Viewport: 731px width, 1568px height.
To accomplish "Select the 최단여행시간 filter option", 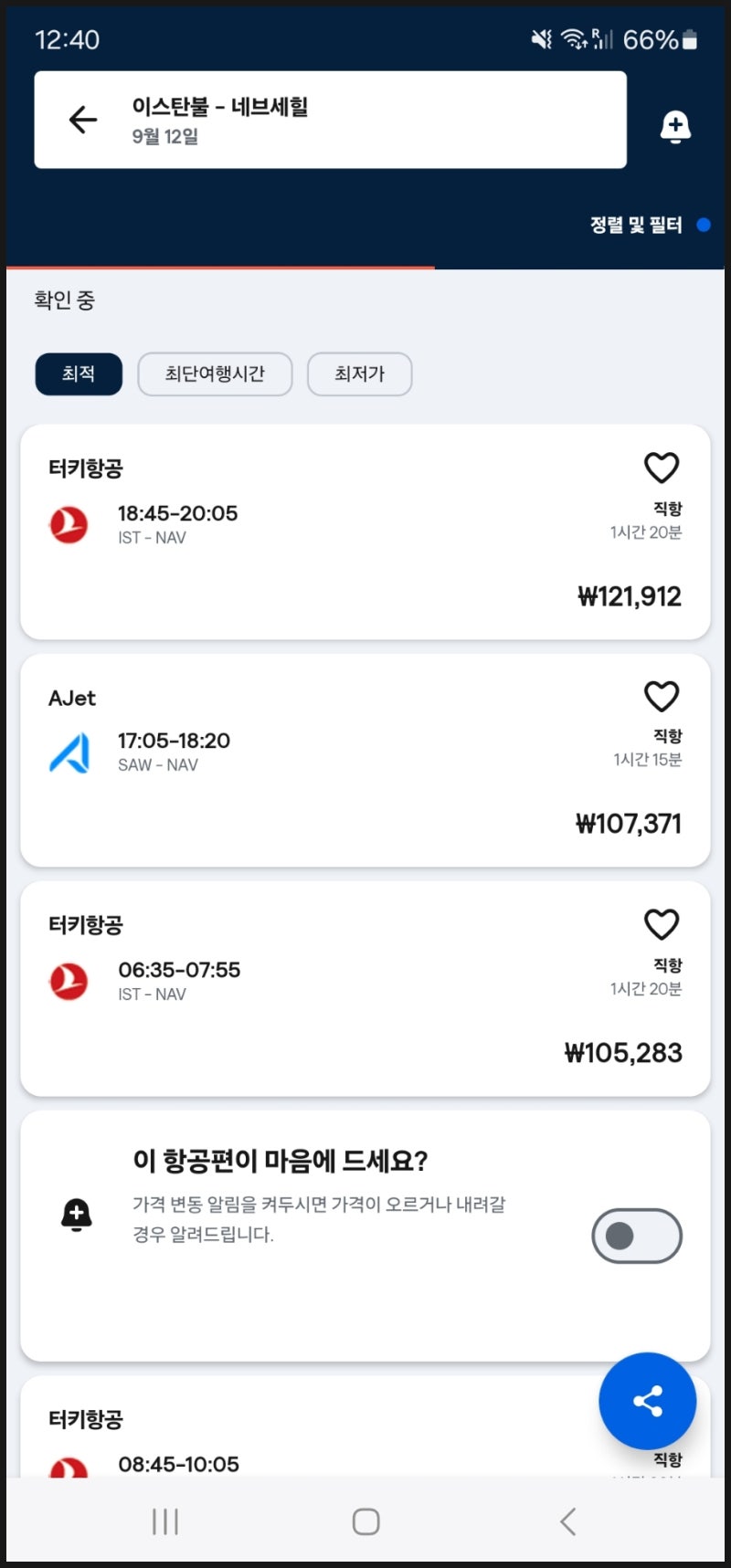I will (215, 374).
